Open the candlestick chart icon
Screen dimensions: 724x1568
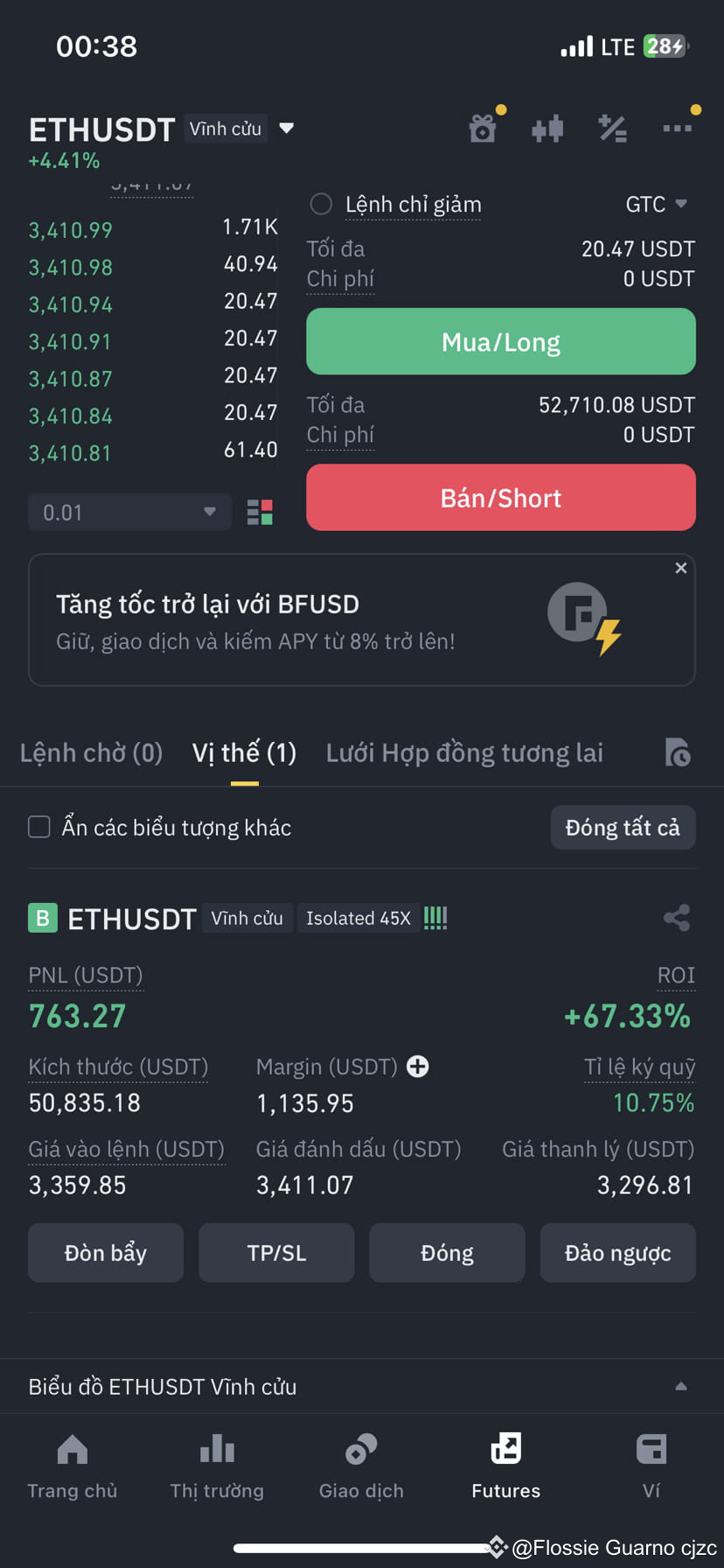click(x=547, y=129)
